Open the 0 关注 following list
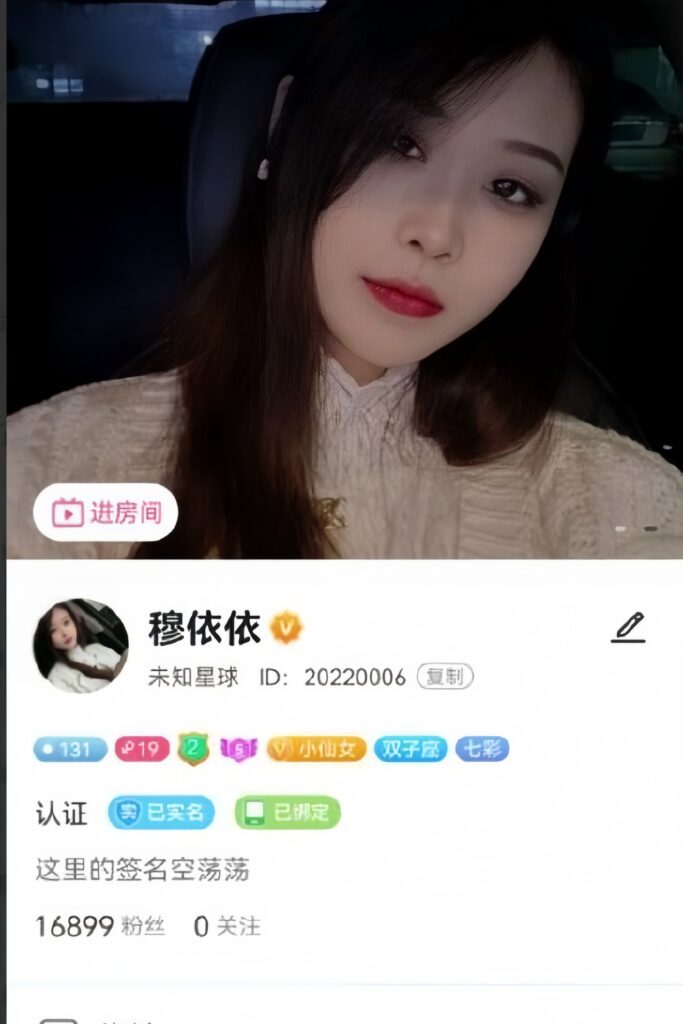This screenshot has width=683, height=1024. click(227, 926)
